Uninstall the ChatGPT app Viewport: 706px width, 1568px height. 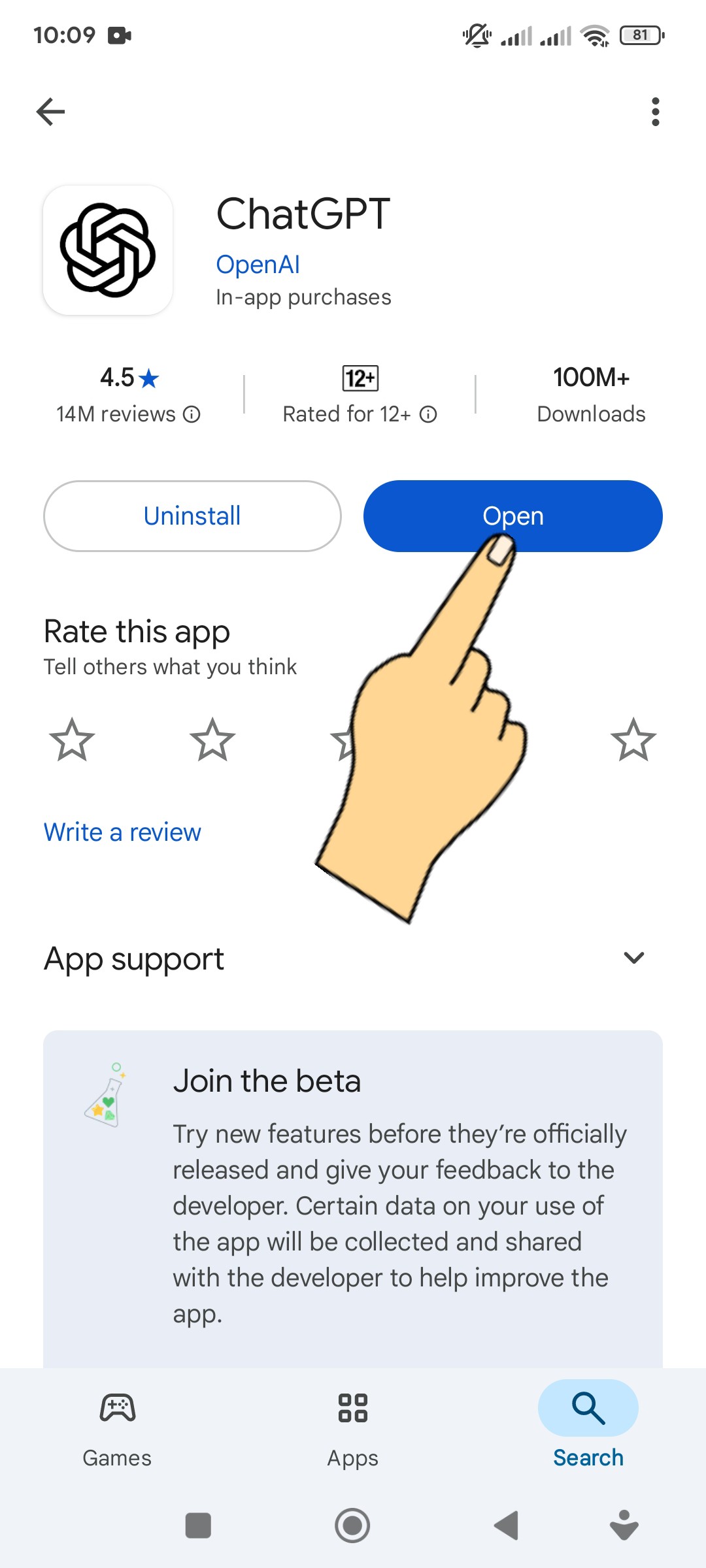point(192,516)
